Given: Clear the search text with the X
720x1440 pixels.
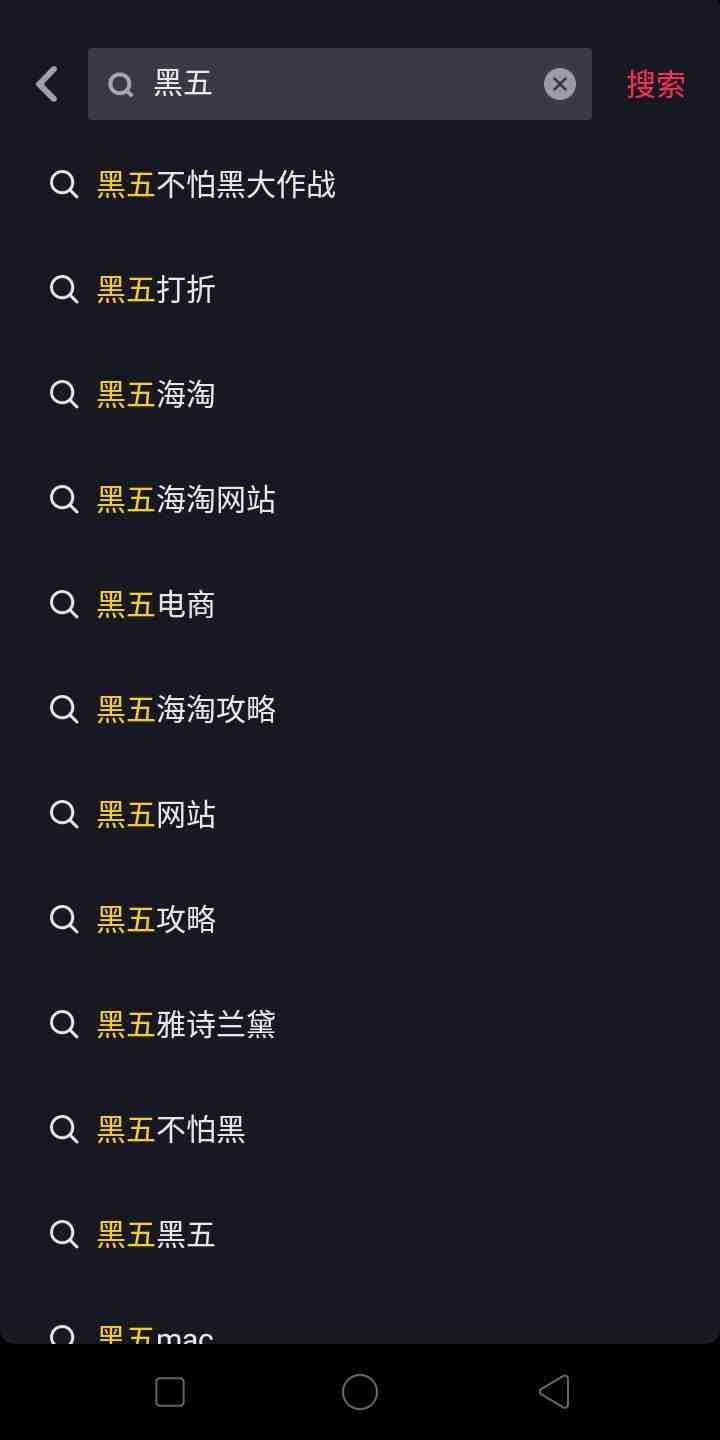Looking at the screenshot, I should [x=560, y=84].
